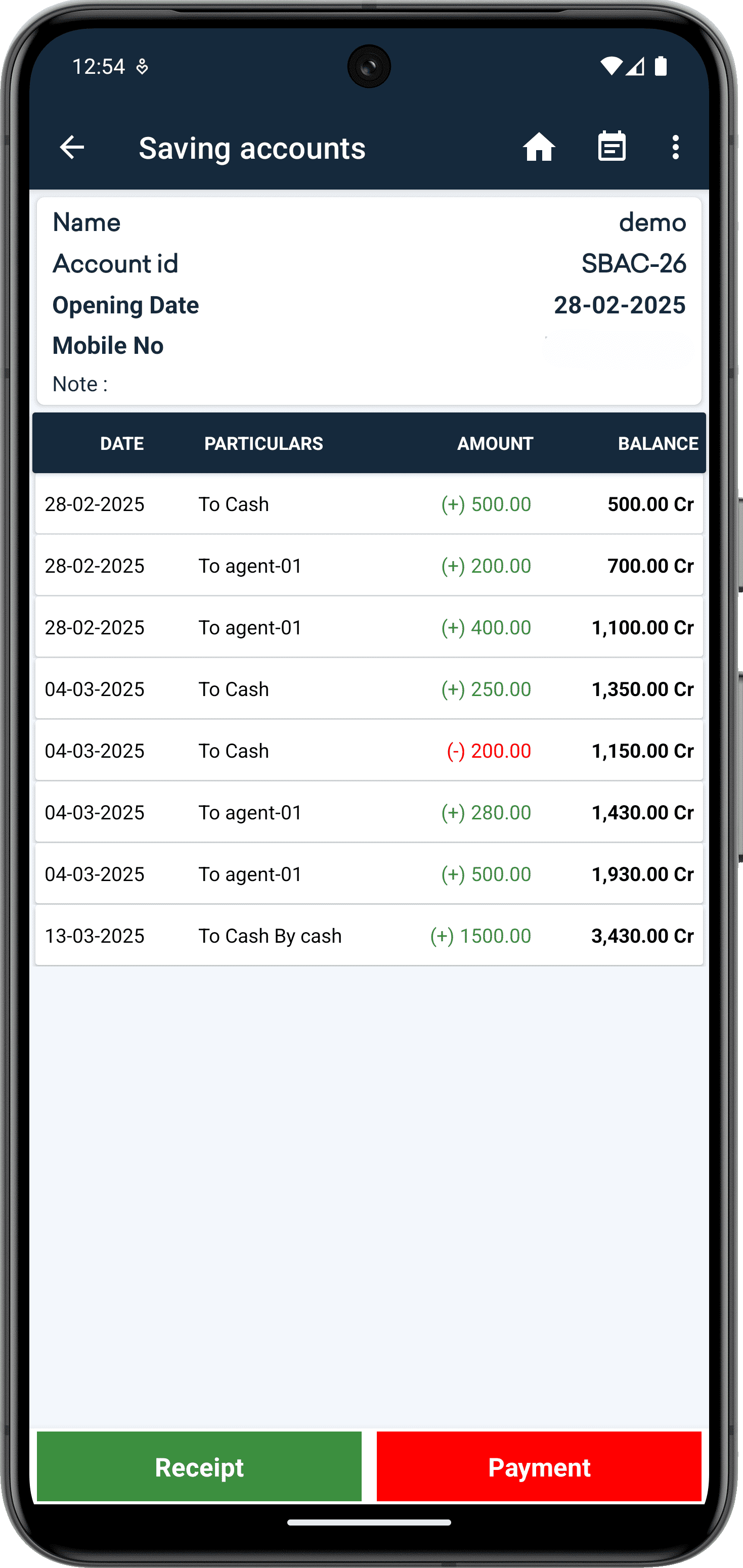
Task: Select the 1,930.00 Cr balance transaction row
Action: click(369, 874)
